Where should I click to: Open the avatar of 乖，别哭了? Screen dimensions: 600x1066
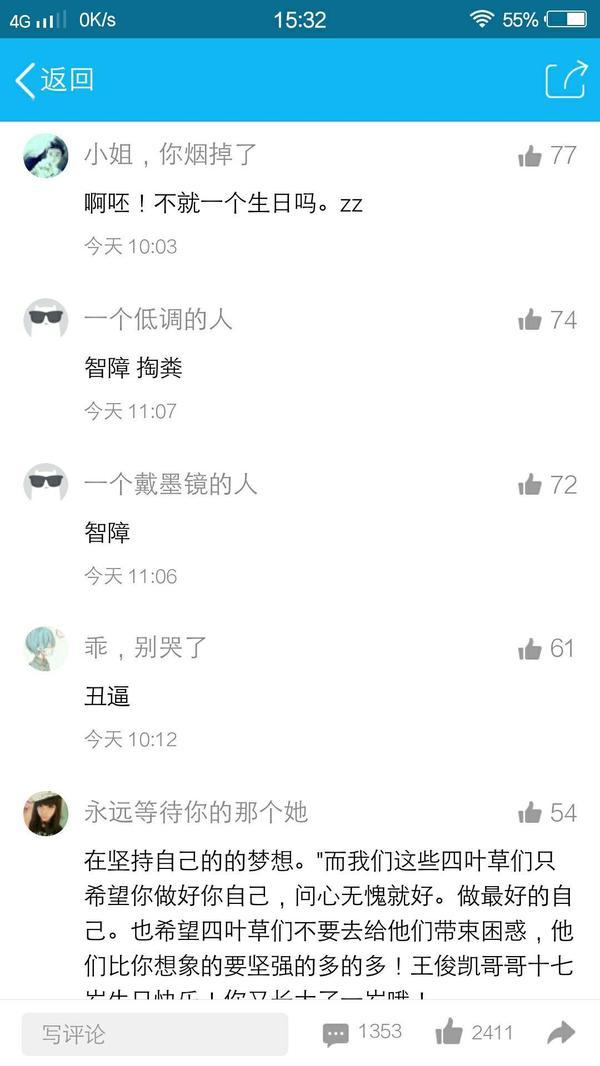[46, 649]
